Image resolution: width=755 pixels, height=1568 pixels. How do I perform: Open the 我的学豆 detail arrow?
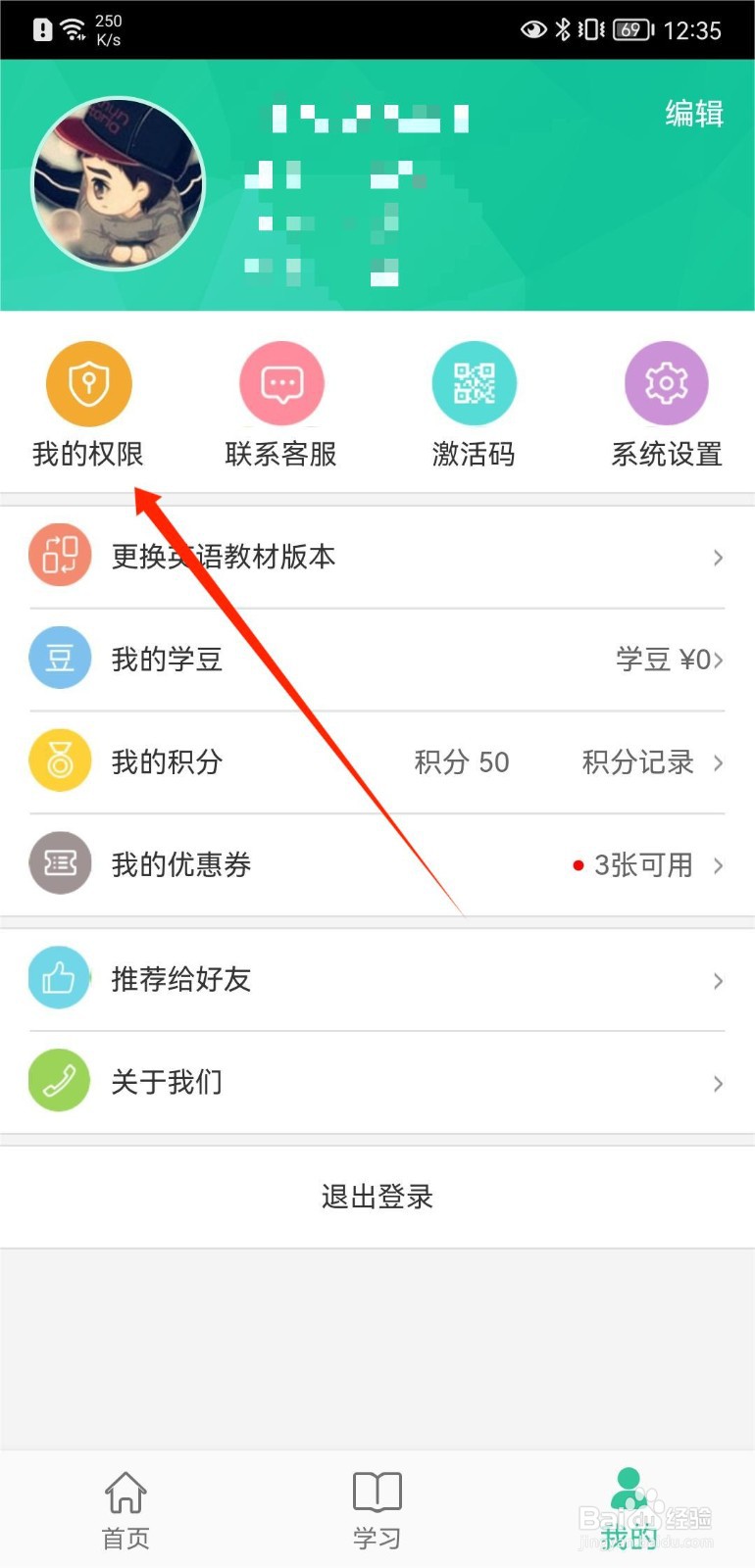pyautogui.click(x=719, y=661)
